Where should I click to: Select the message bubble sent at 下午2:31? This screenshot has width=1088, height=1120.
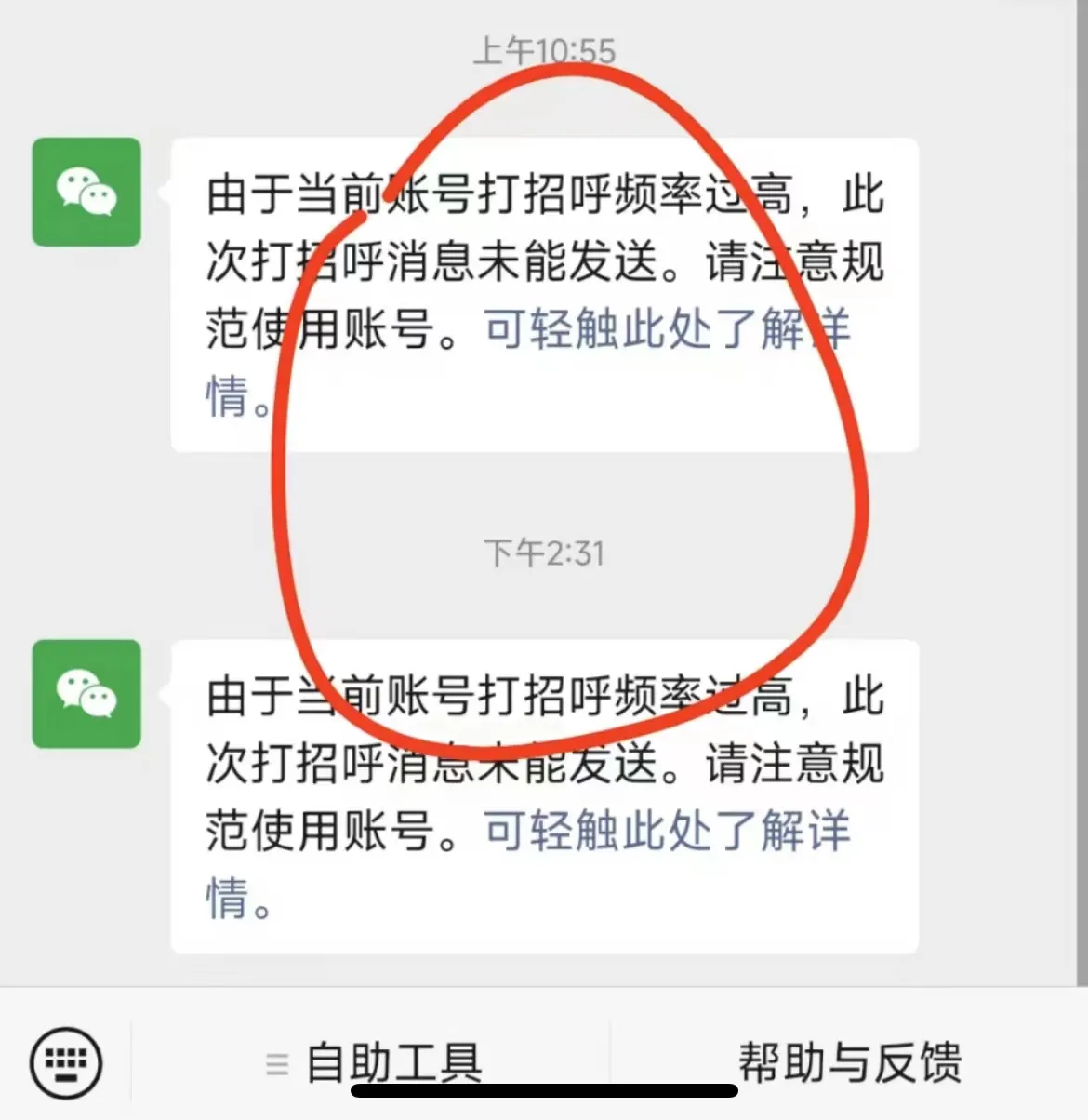click(544, 795)
